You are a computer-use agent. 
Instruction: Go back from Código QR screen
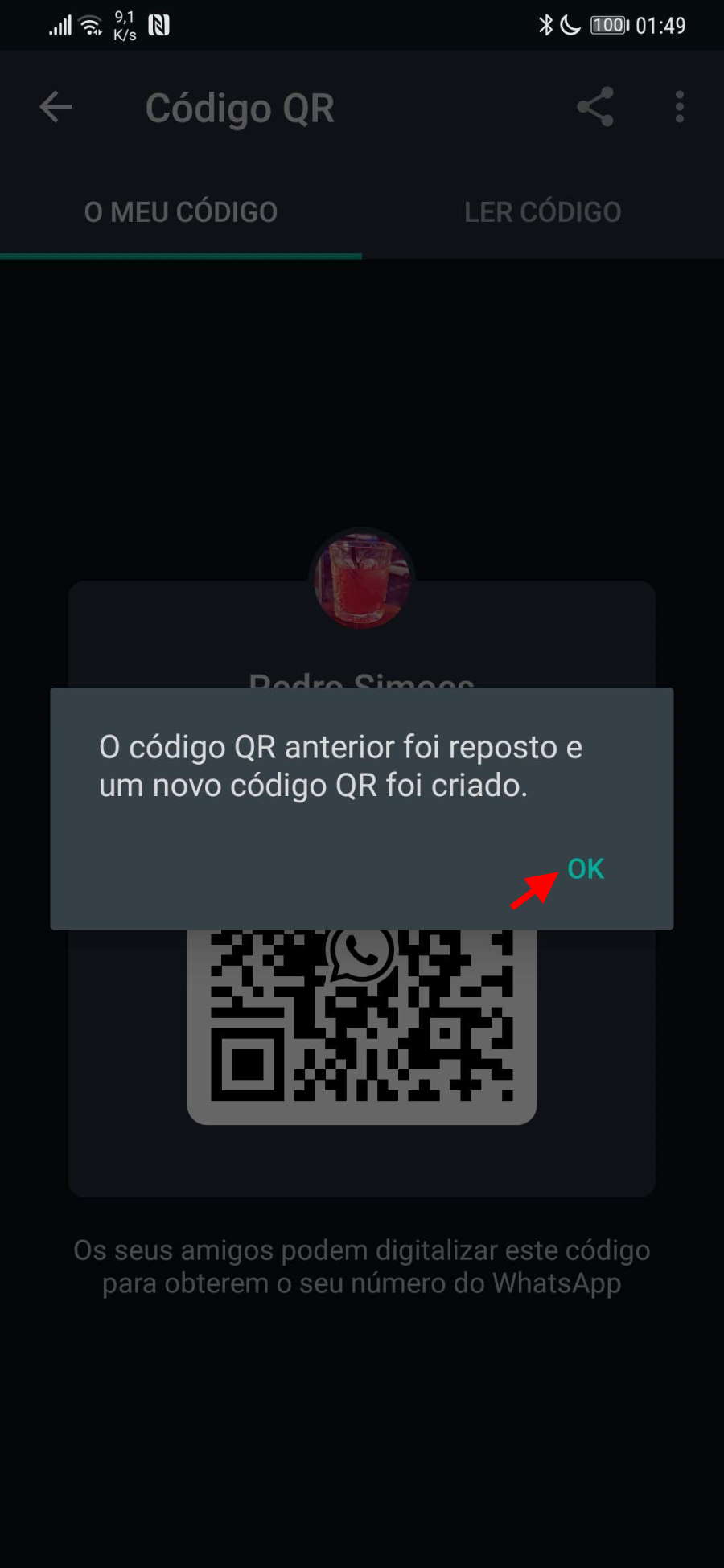coord(56,107)
